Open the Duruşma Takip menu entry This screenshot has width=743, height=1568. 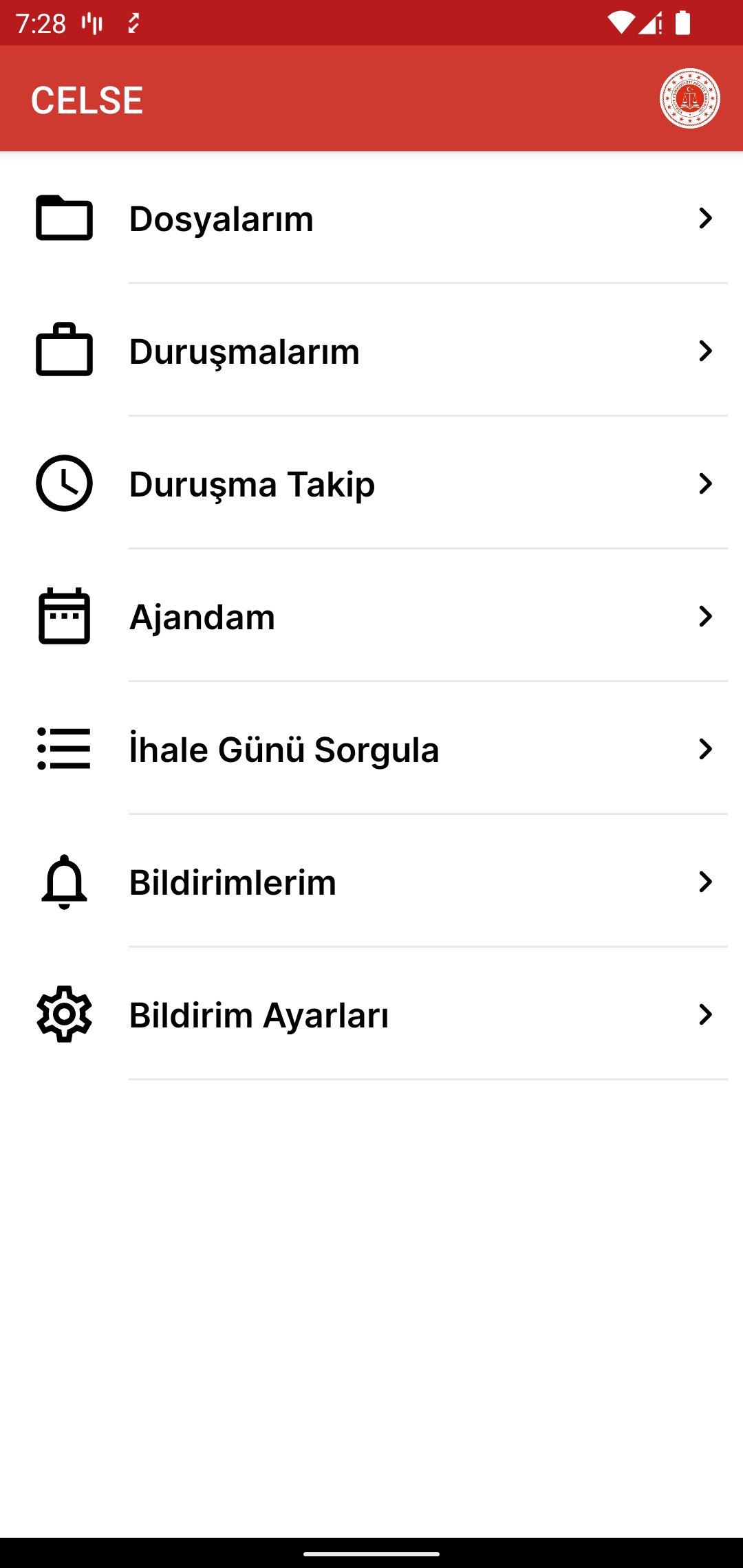(x=251, y=483)
